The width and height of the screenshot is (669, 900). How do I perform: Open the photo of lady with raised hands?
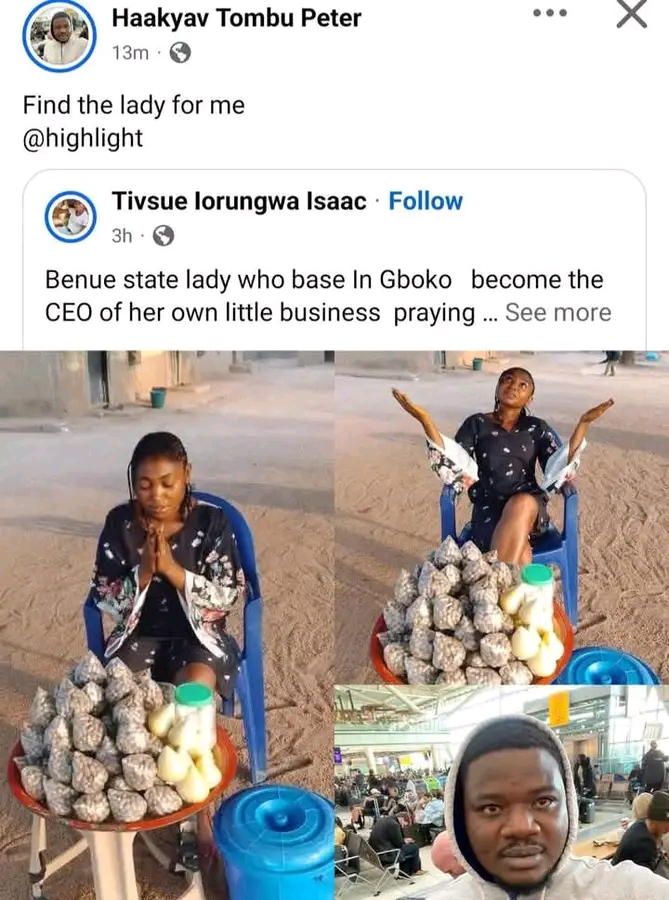[502, 515]
